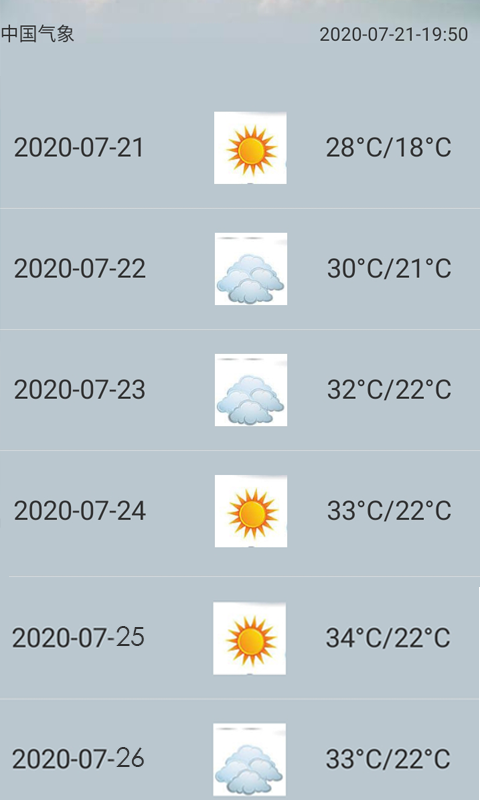Image resolution: width=480 pixels, height=800 pixels.
Task: Select the 2020-07-23 forecast row
Action: pos(240,390)
